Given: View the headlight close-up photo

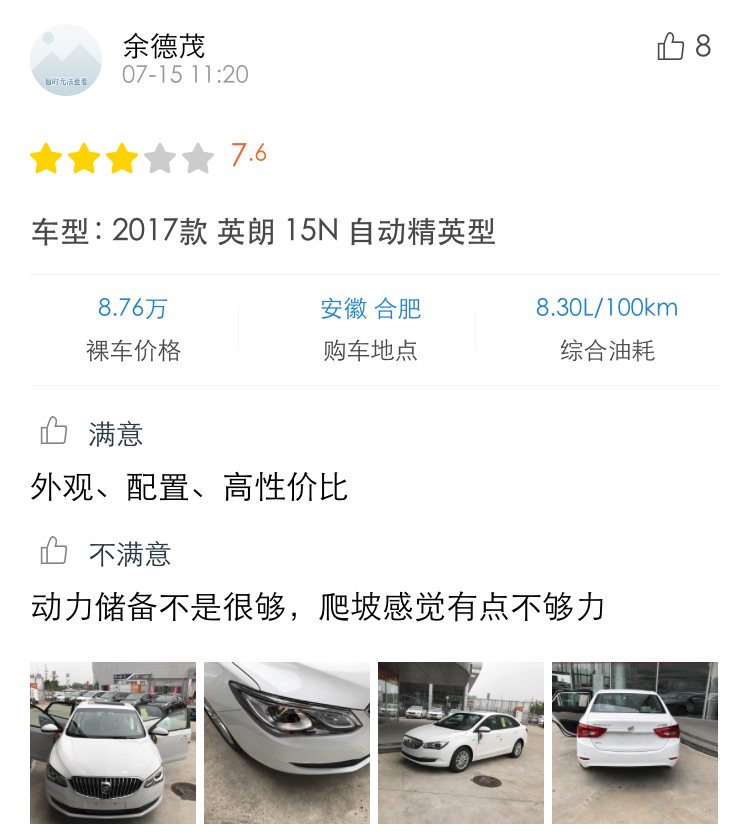Looking at the screenshot, I should [287, 742].
